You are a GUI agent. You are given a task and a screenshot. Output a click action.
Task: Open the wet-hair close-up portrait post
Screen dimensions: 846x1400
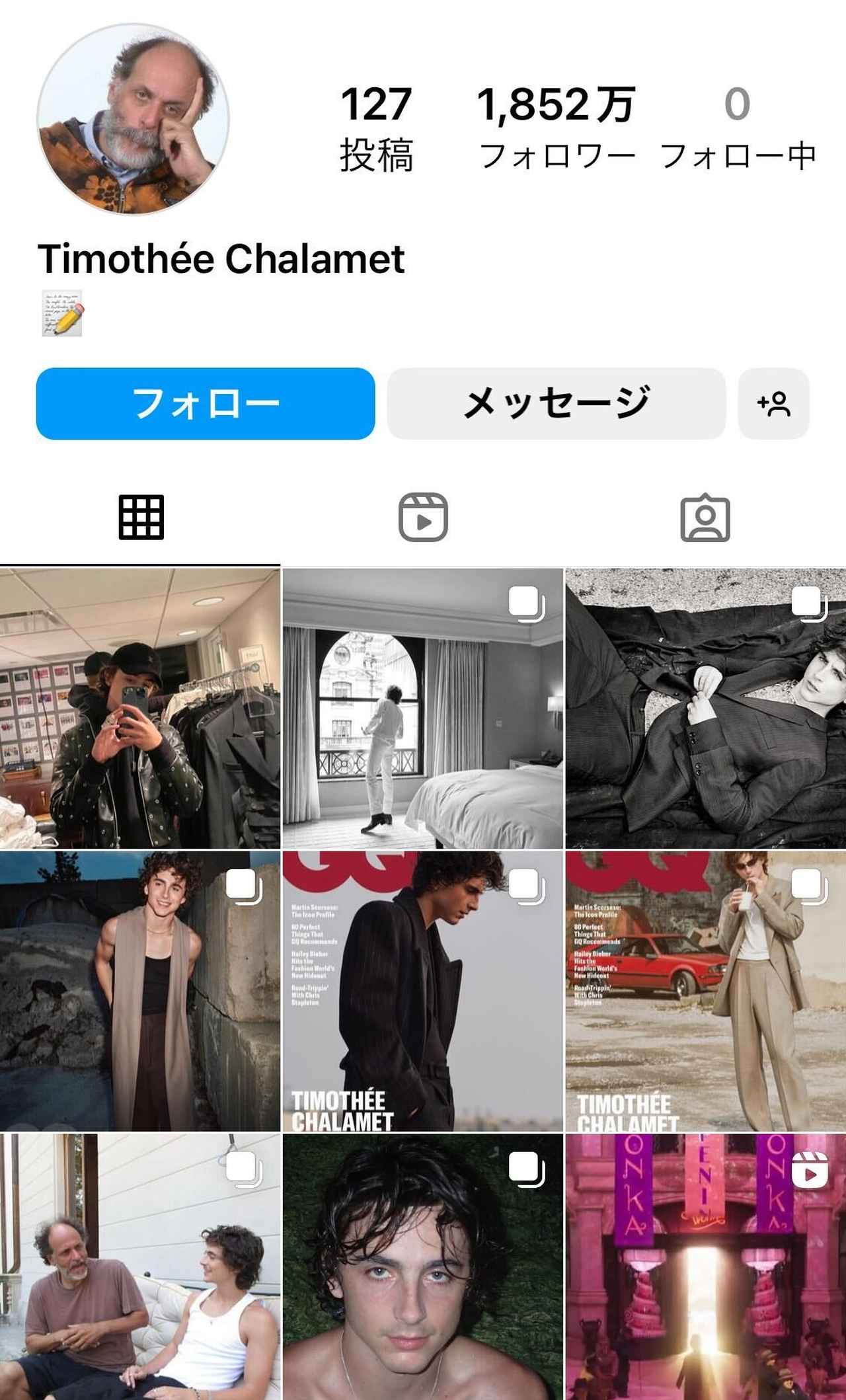click(423, 1268)
